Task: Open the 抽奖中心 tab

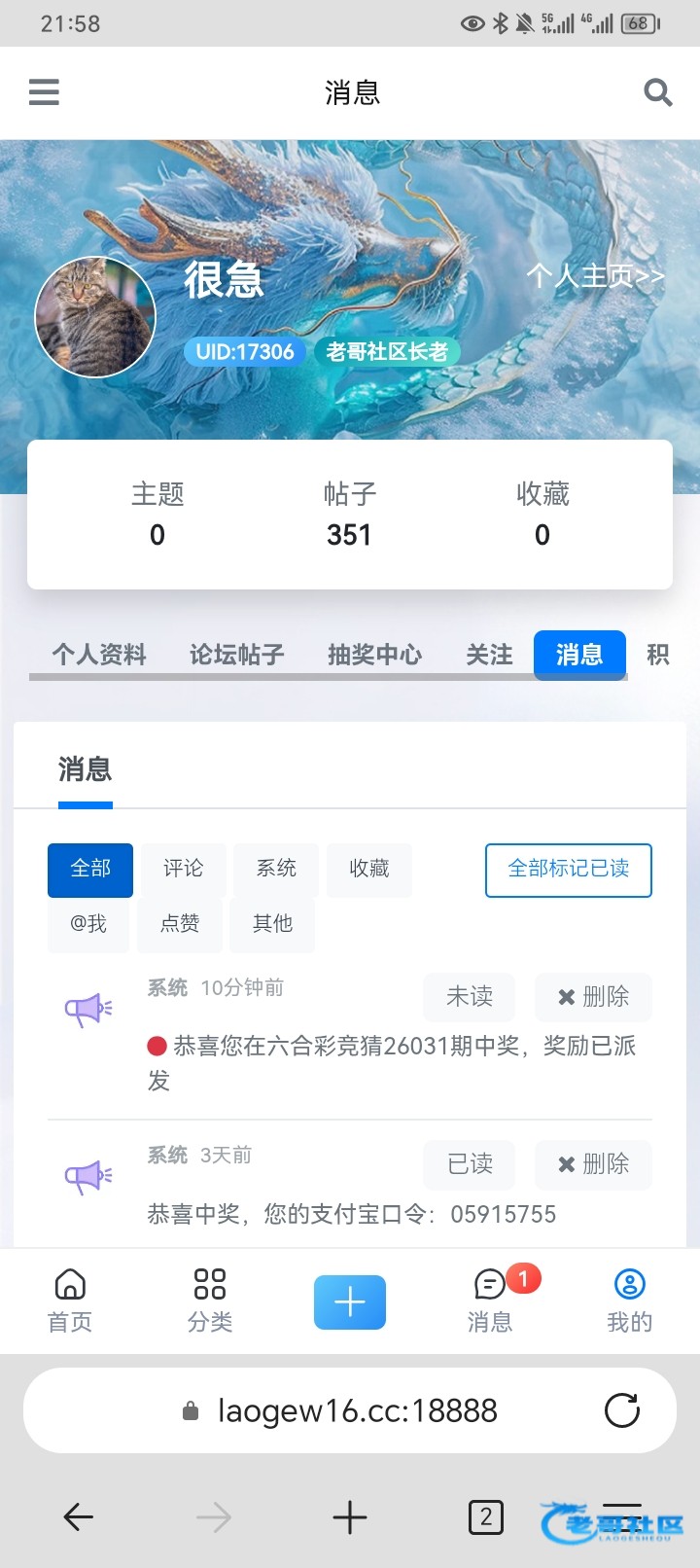Action: coord(374,655)
